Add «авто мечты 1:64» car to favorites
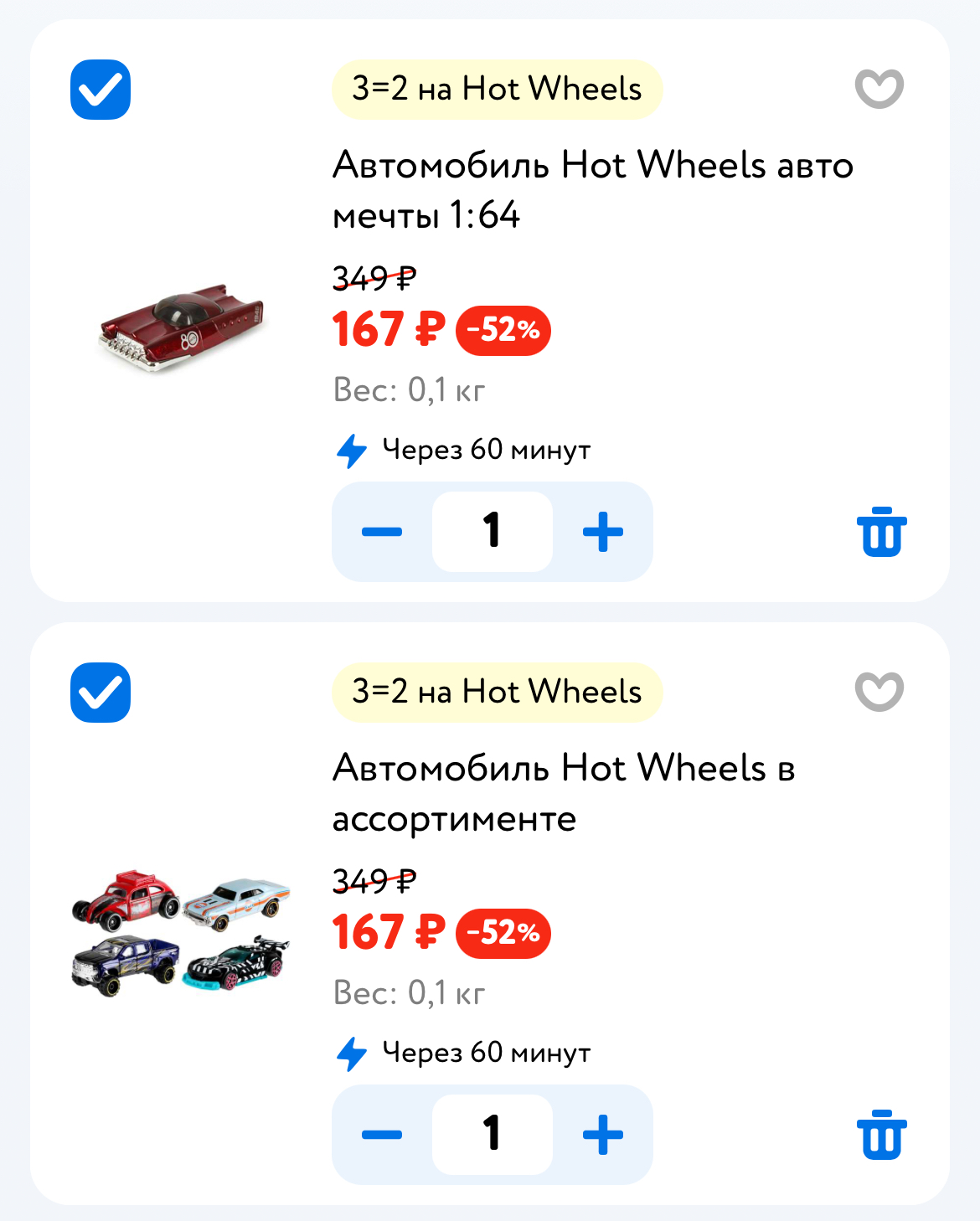The image size is (980, 1221). click(x=879, y=88)
